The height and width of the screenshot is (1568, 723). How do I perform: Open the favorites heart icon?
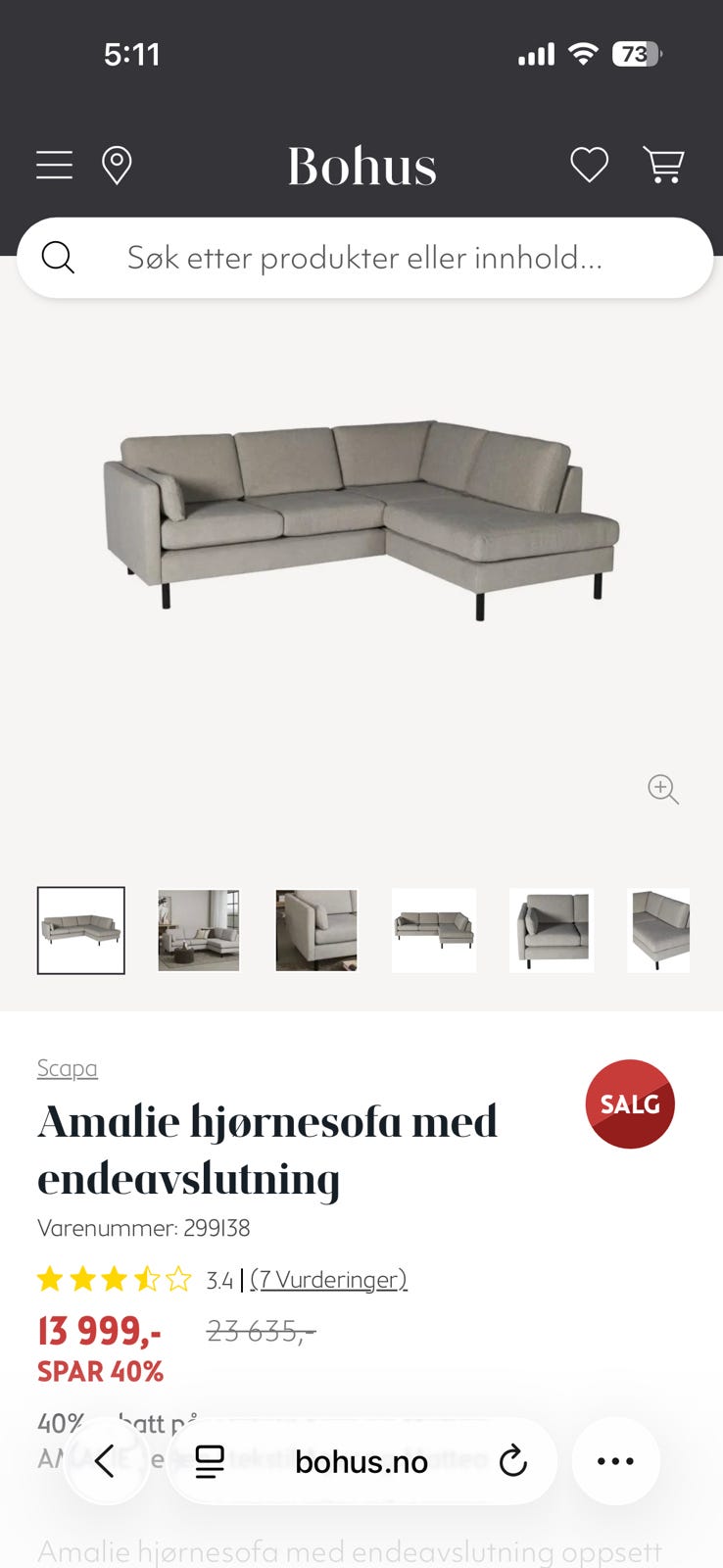click(x=589, y=165)
